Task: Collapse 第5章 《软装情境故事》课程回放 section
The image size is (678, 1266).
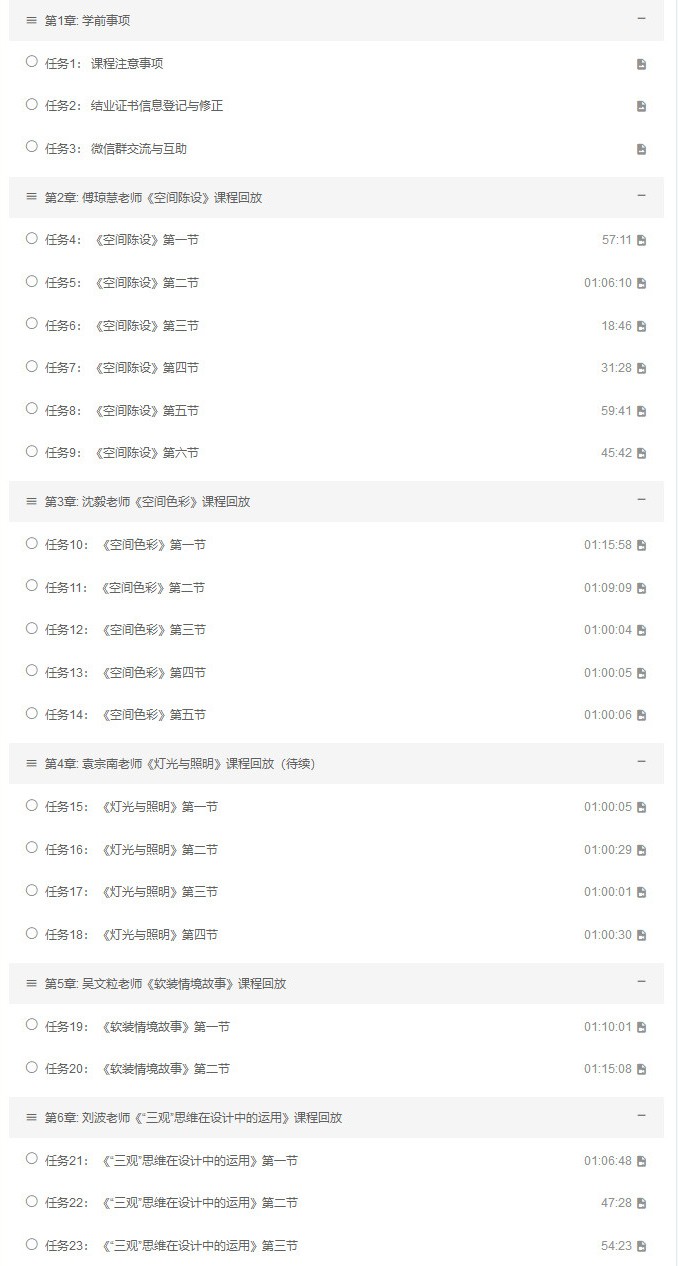Action: point(641,982)
